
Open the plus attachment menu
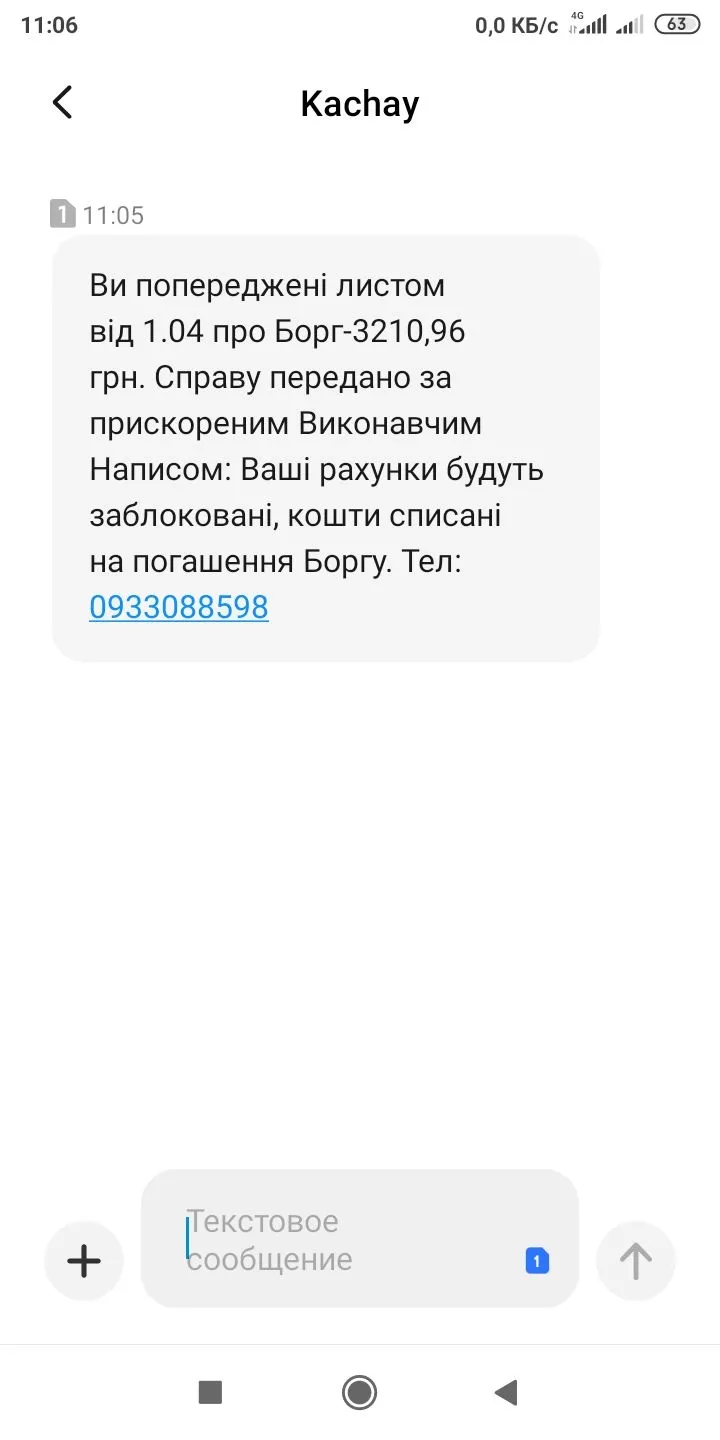[84, 1261]
